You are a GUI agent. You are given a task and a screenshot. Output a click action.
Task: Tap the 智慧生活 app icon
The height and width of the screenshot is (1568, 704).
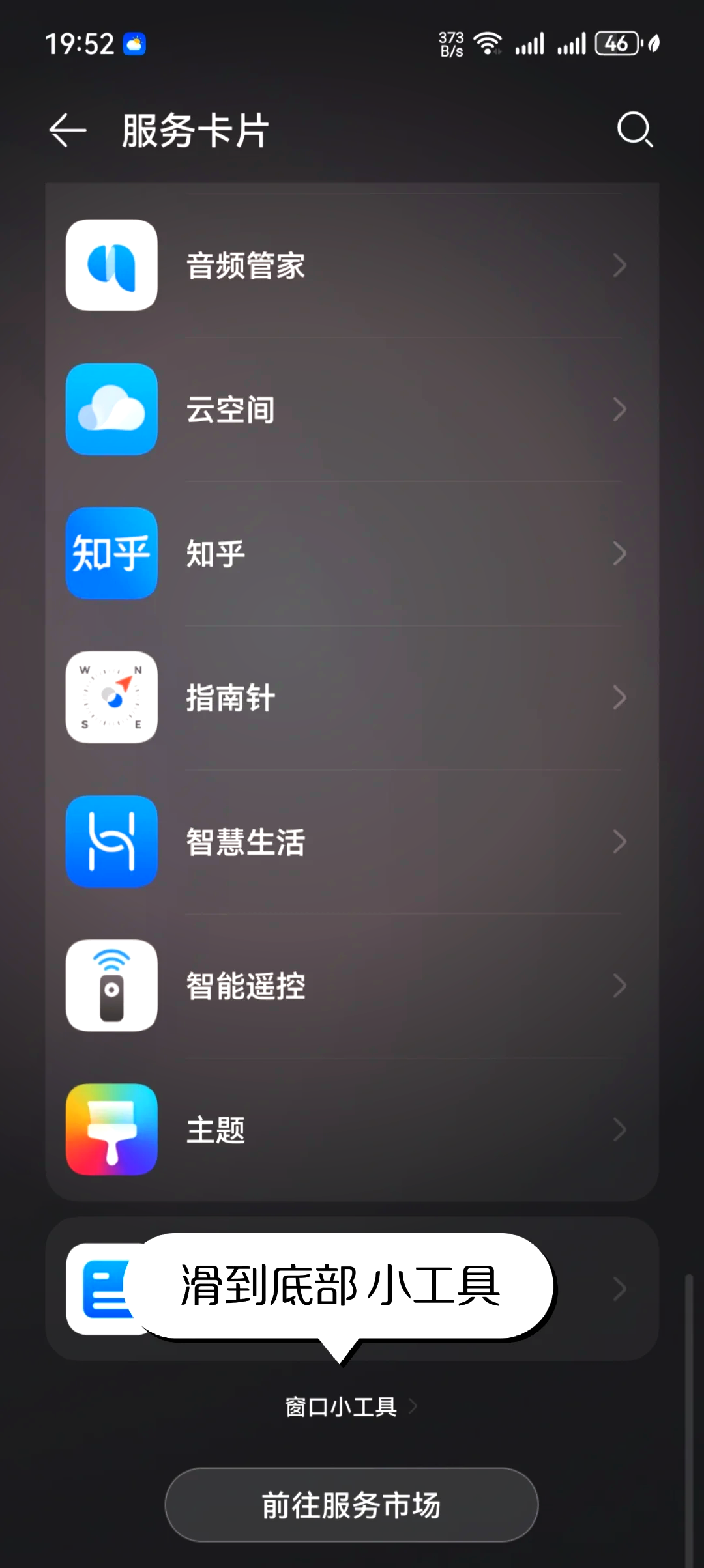coord(111,842)
